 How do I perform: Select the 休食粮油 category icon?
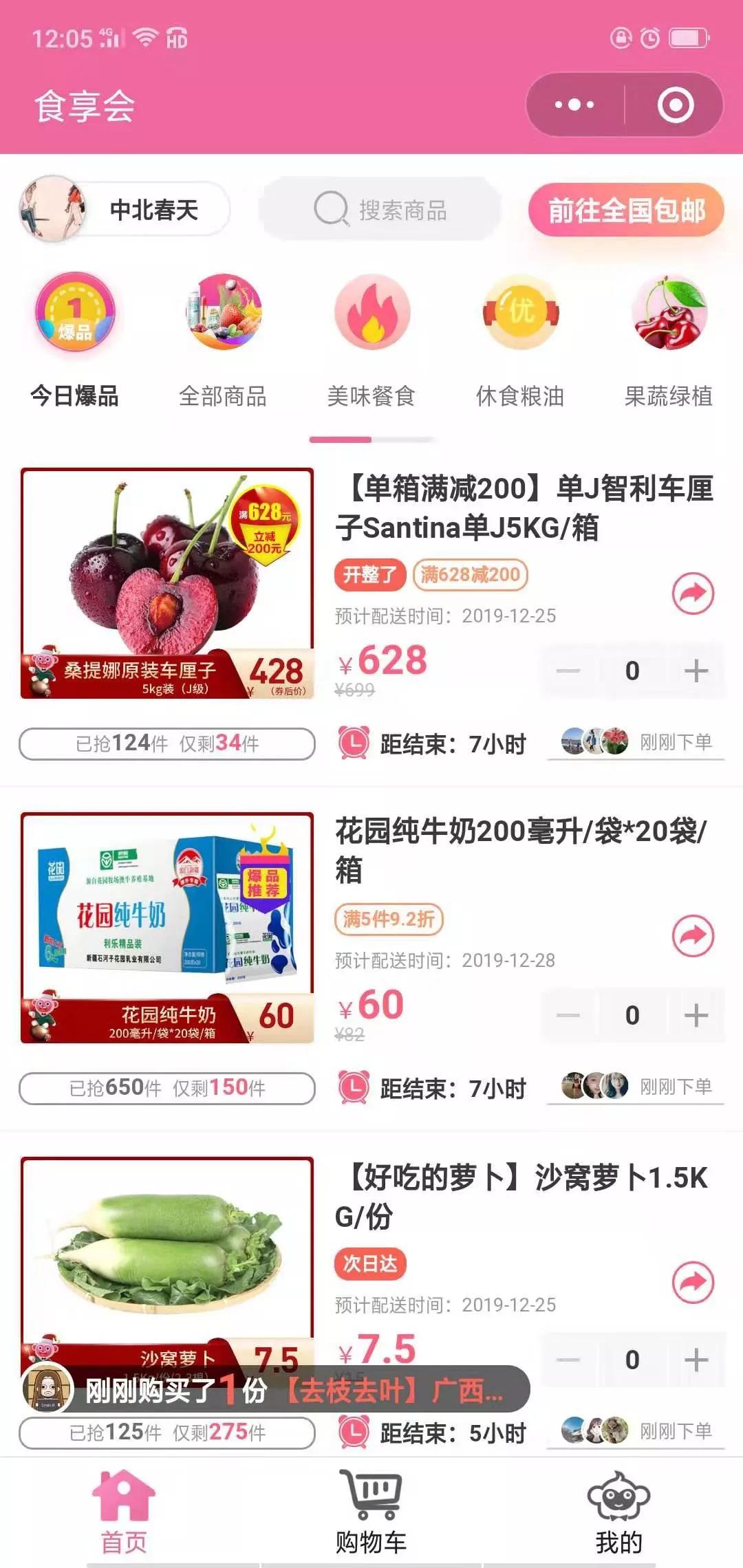click(521, 312)
